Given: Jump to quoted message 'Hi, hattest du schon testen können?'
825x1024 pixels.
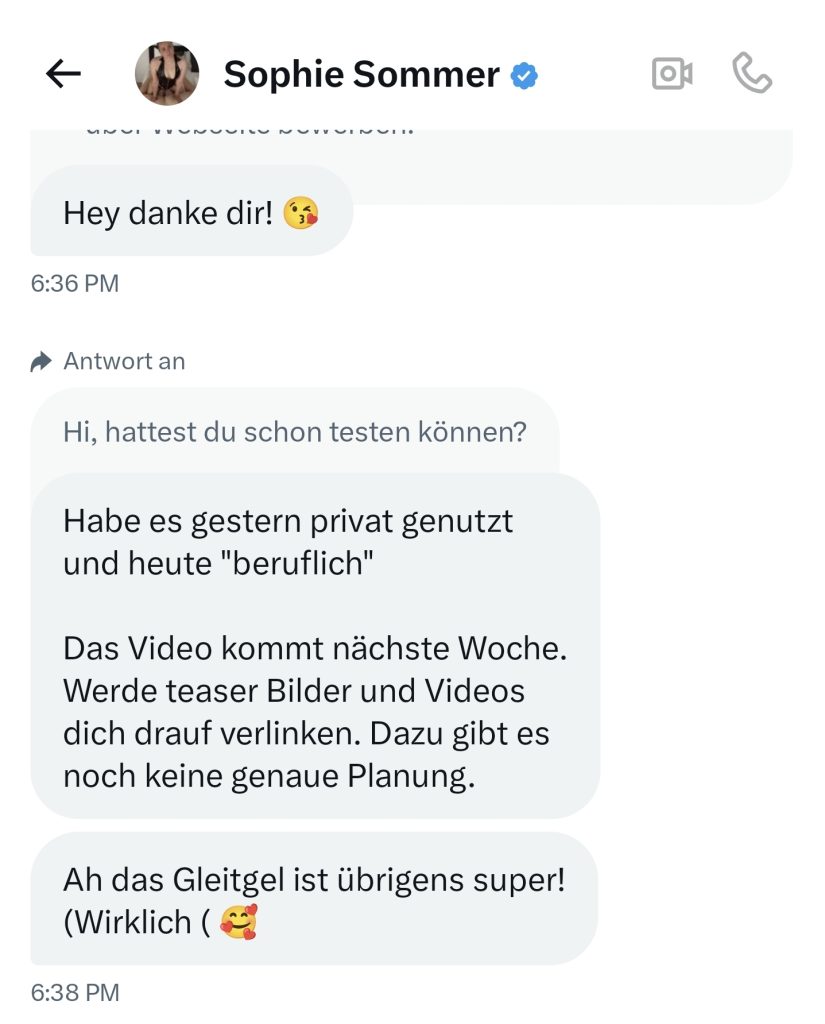Looking at the screenshot, I should (295, 432).
